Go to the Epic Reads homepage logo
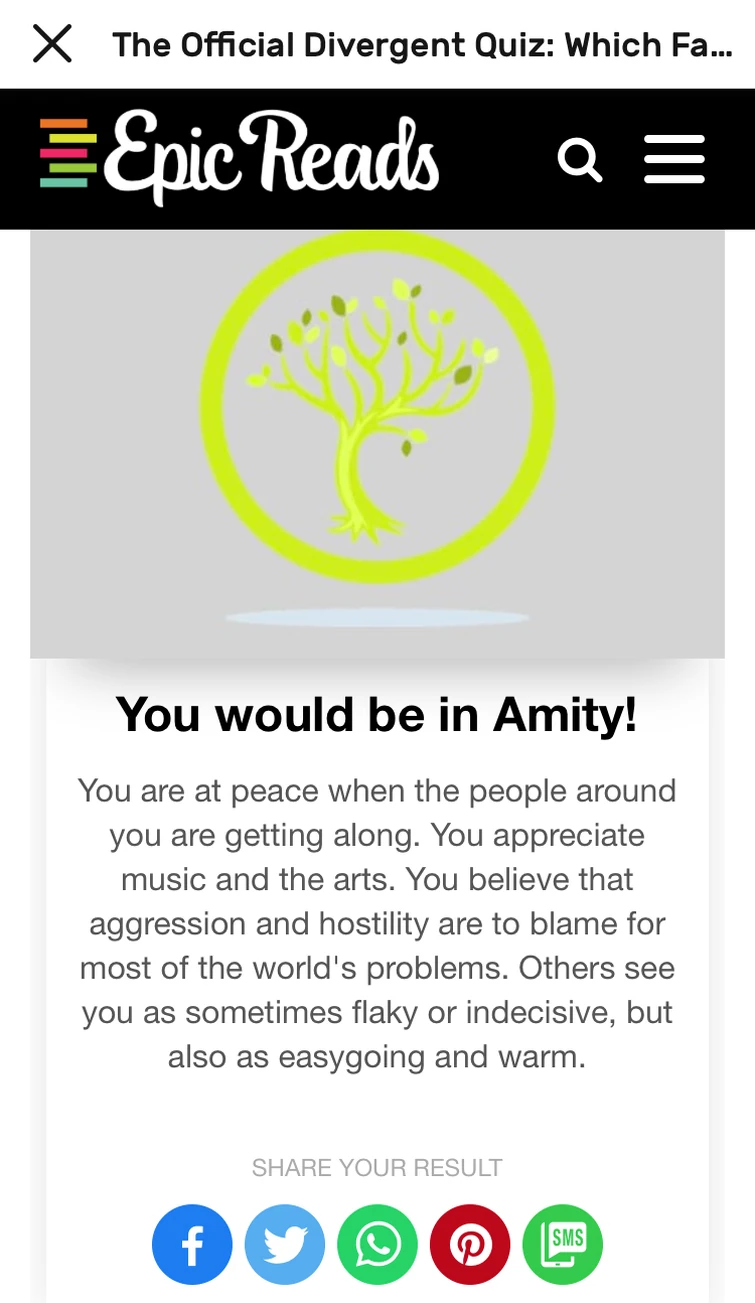The image size is (755, 1303). tap(240, 158)
